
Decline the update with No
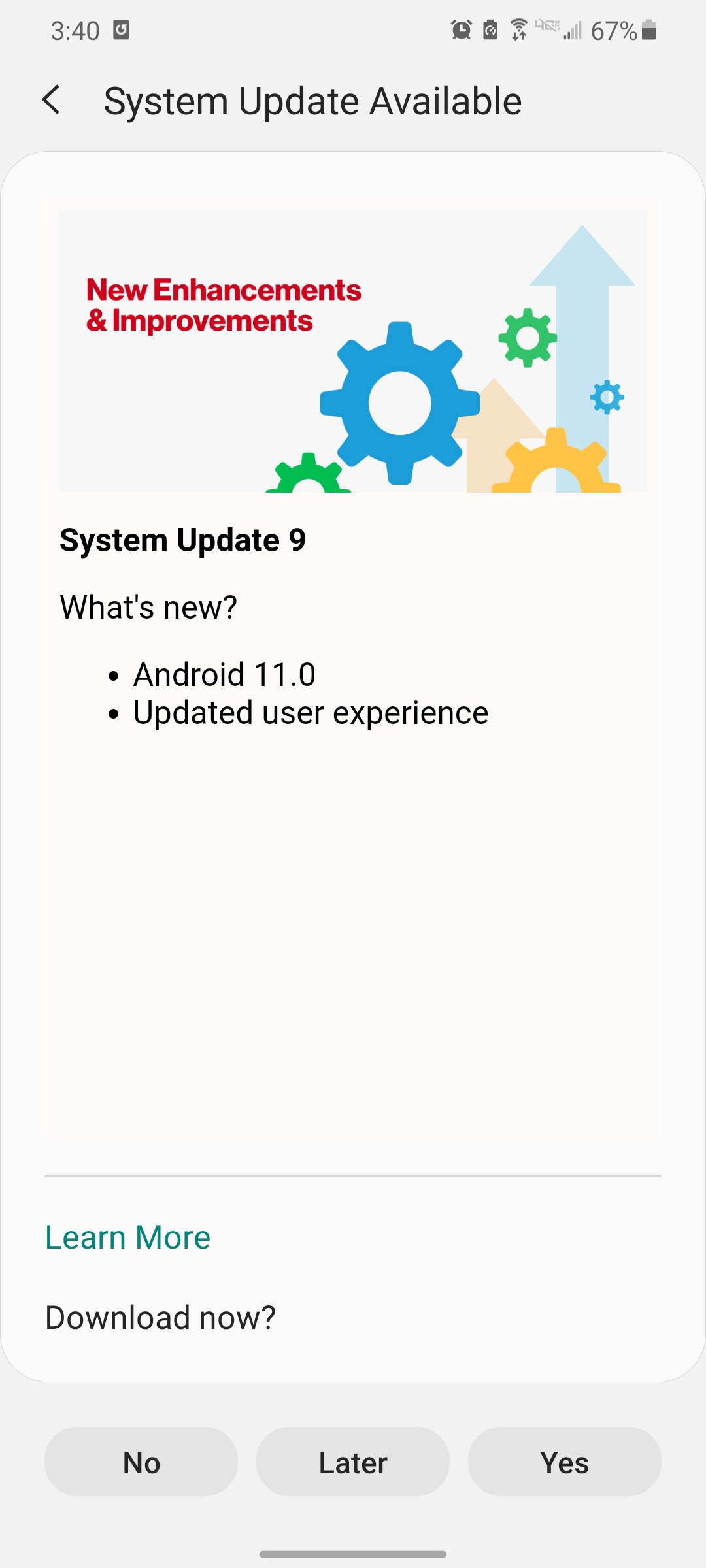141,1462
